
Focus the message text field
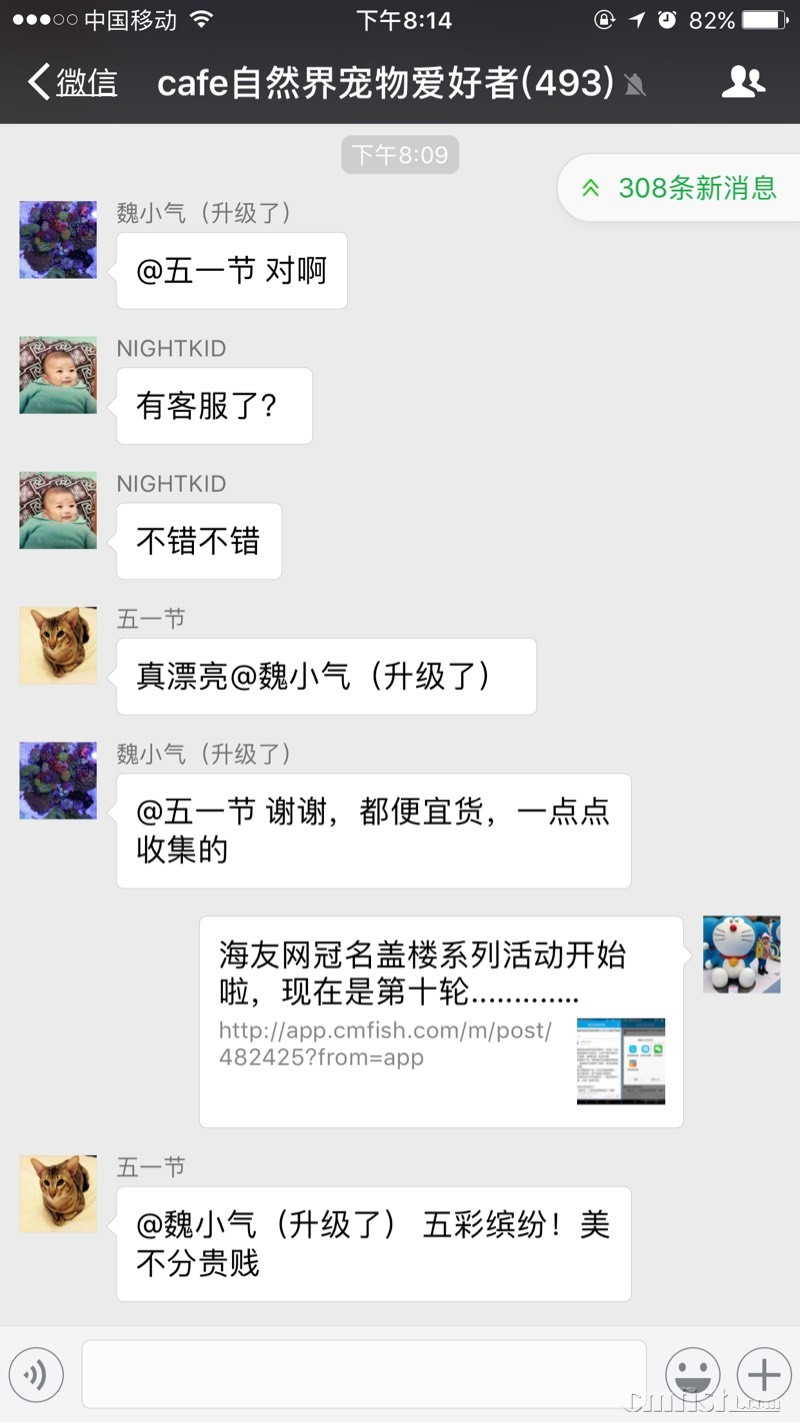pyautogui.click(x=364, y=1375)
